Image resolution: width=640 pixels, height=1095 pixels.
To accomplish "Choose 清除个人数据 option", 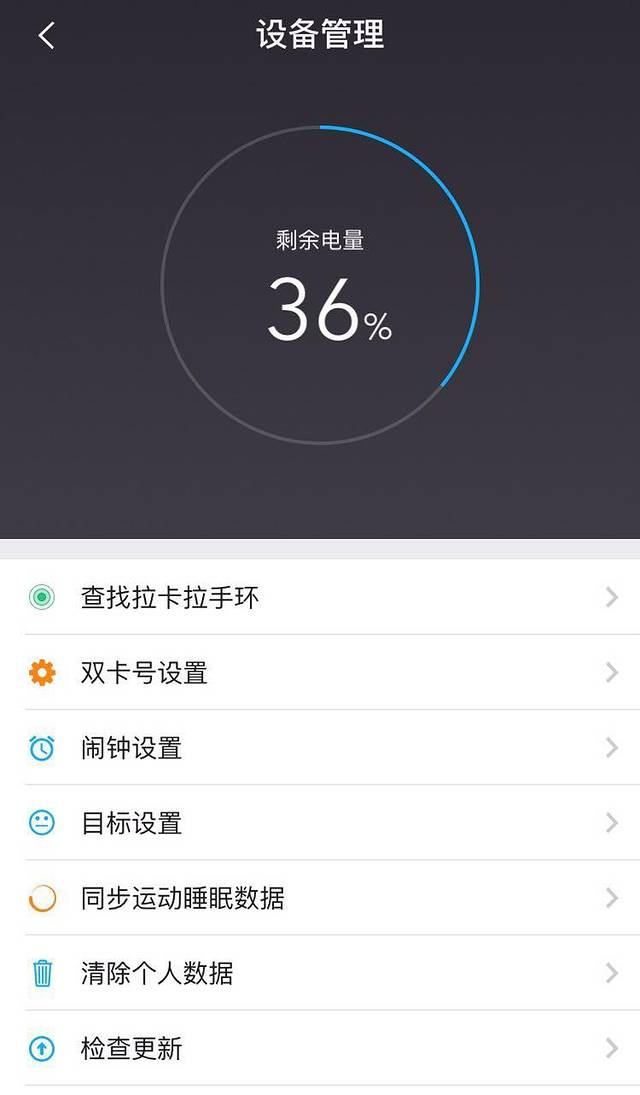I will click(x=320, y=973).
